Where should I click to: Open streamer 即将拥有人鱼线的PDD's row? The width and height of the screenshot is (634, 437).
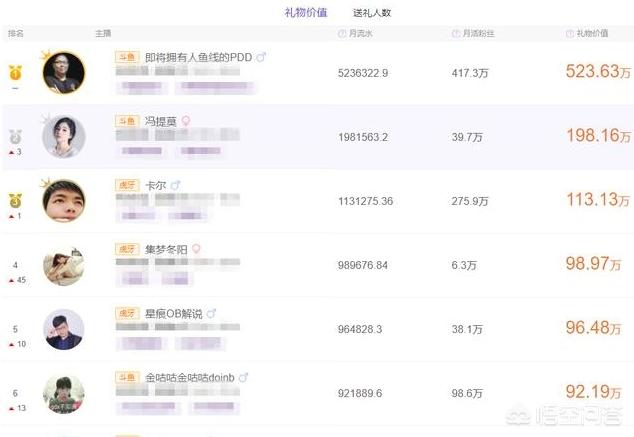pos(199,58)
